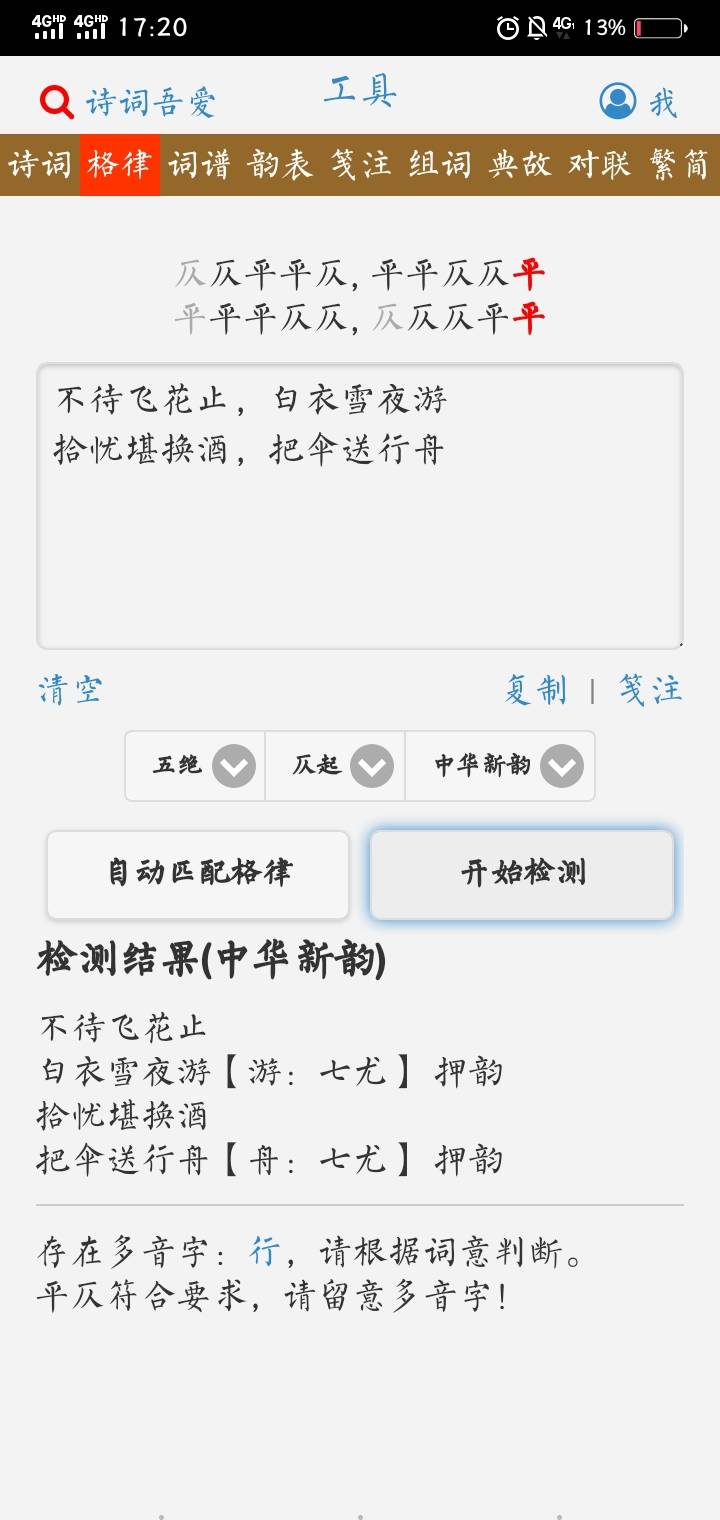This screenshot has width=720, height=1520.
Task: View the 典故 tab
Action: 520,164
